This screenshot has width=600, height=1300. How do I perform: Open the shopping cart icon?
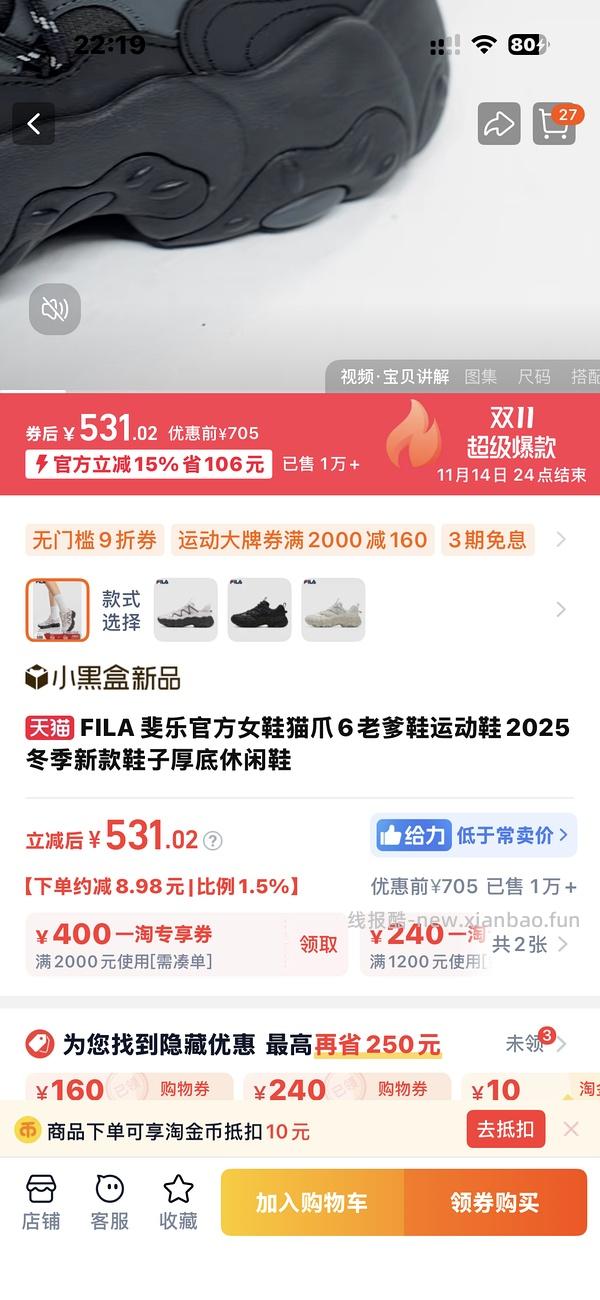555,124
